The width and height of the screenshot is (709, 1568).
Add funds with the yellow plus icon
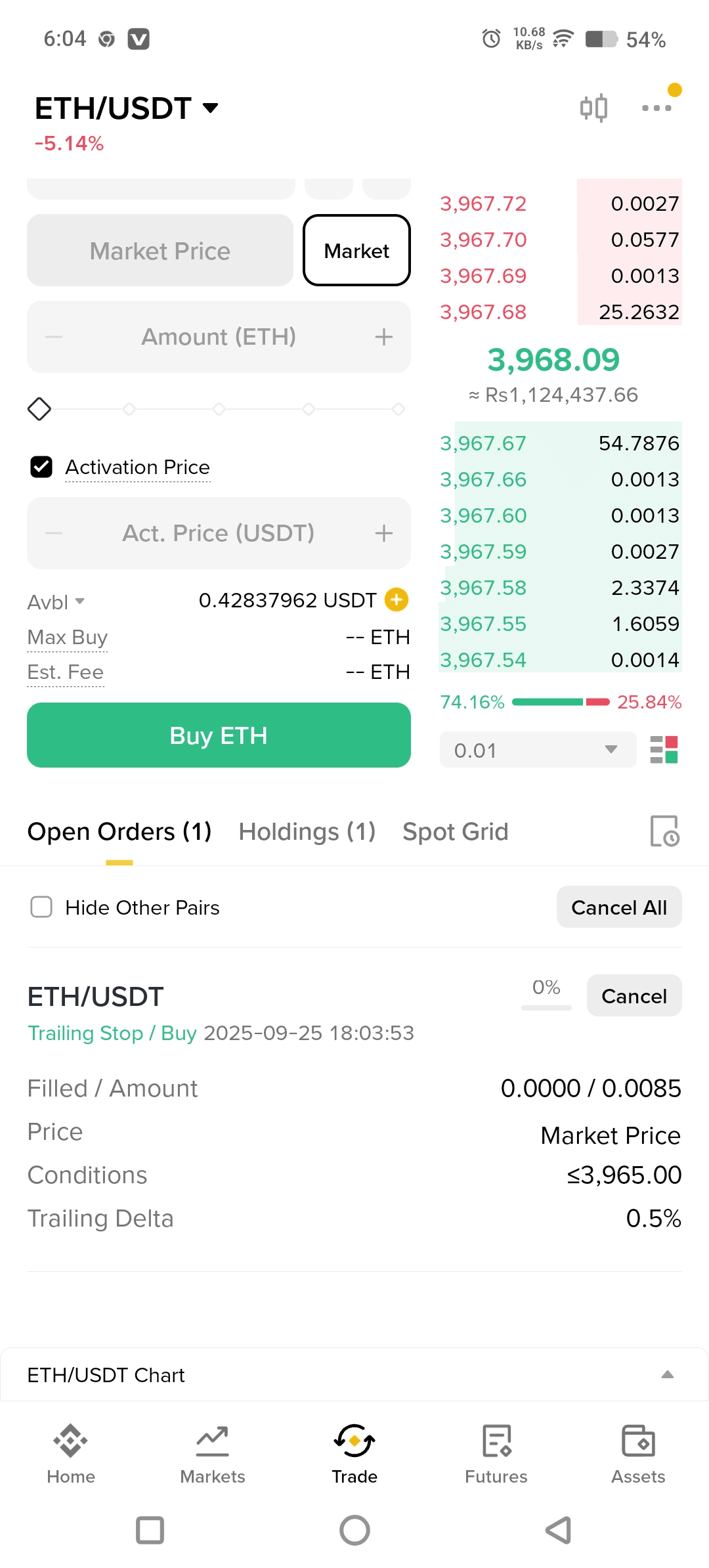(x=397, y=599)
